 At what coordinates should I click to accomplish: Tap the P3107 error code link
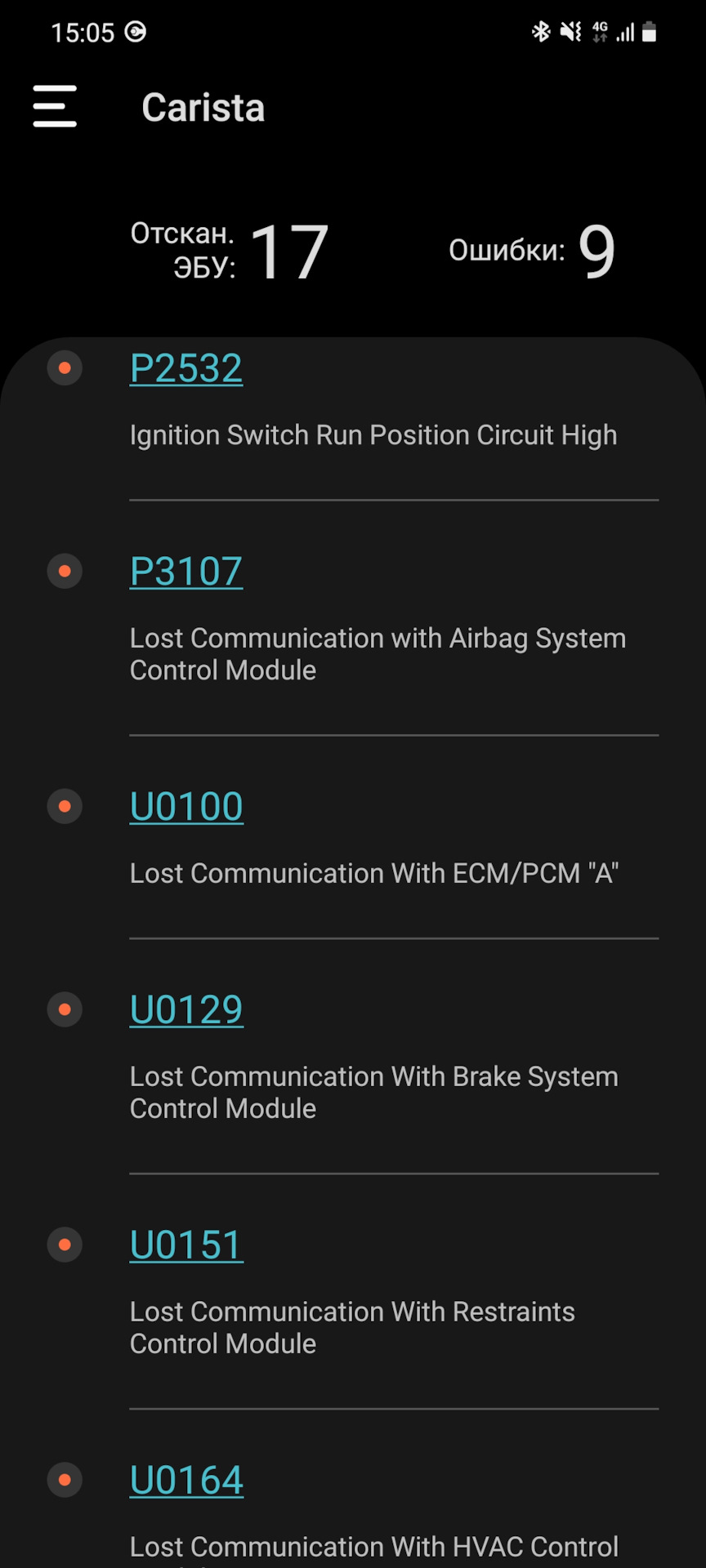pyautogui.click(x=186, y=572)
